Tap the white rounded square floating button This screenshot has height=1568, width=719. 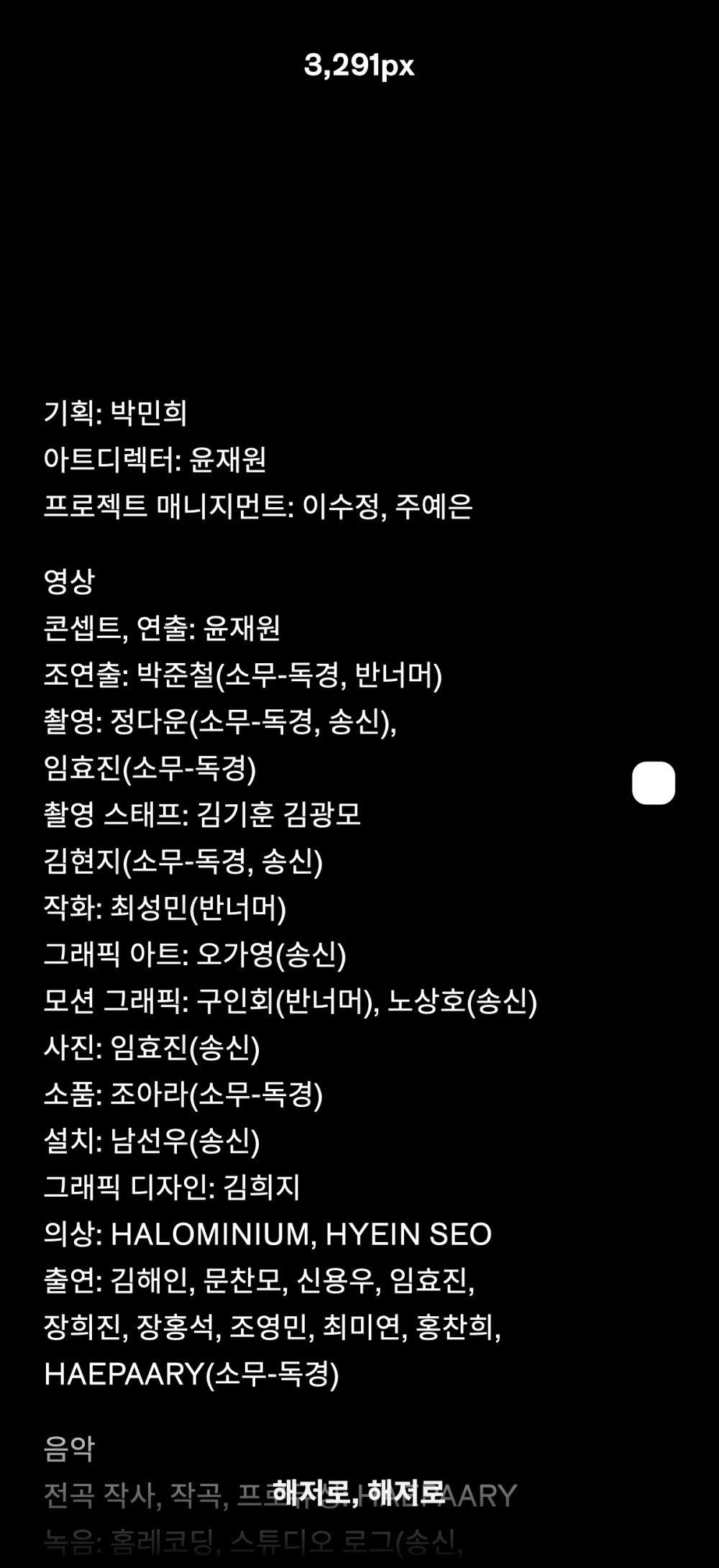coord(654,783)
